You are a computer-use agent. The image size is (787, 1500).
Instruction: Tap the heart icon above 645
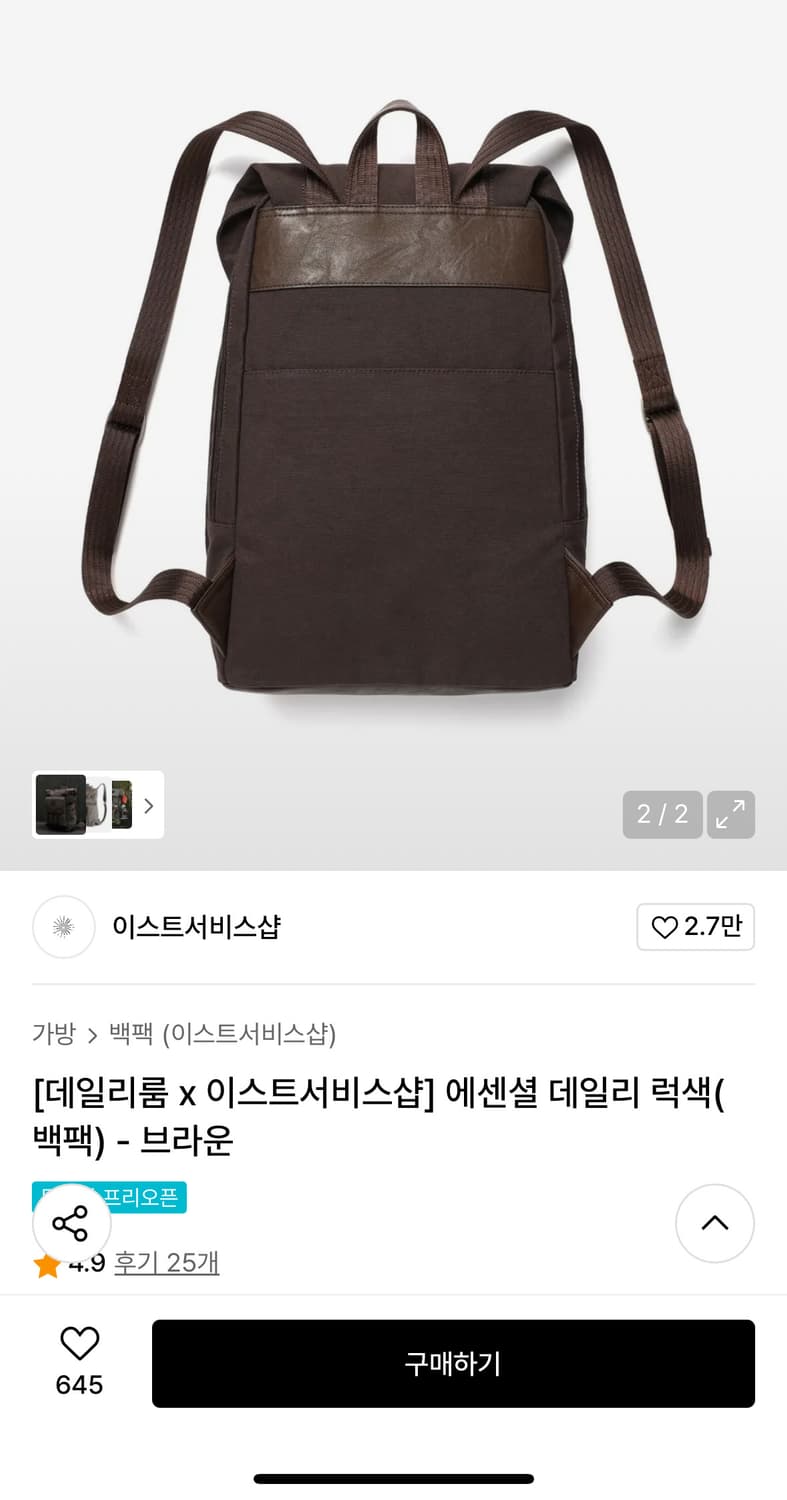tap(79, 1344)
